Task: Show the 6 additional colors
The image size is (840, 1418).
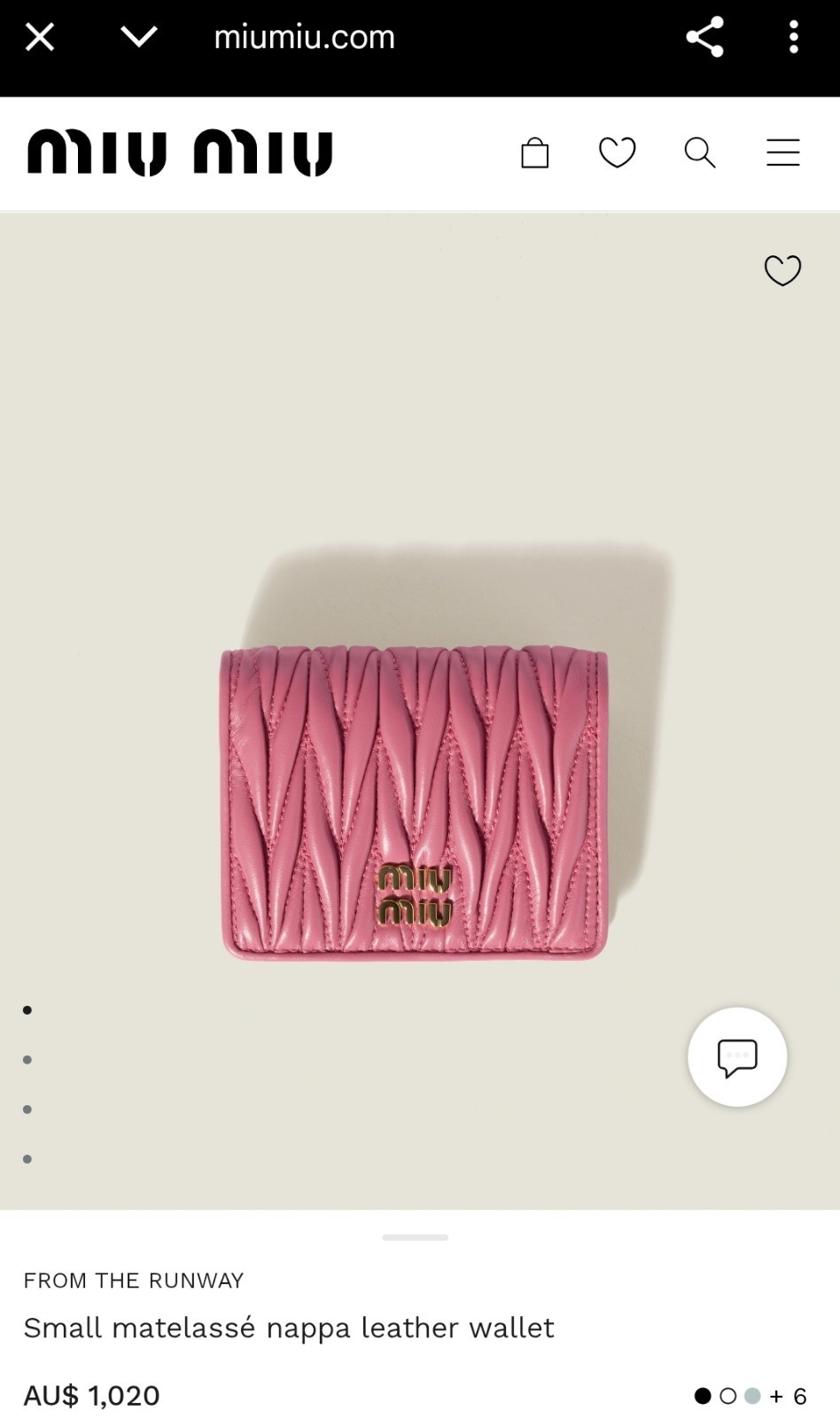Action: 789,1397
